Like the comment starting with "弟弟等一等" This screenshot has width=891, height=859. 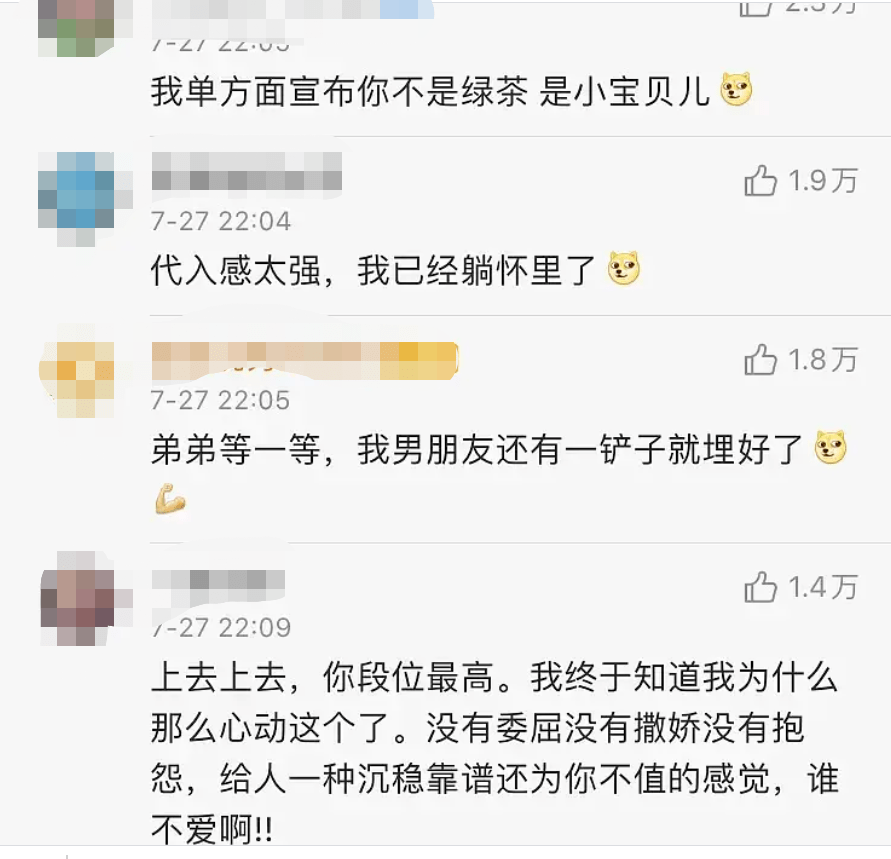tap(761, 360)
